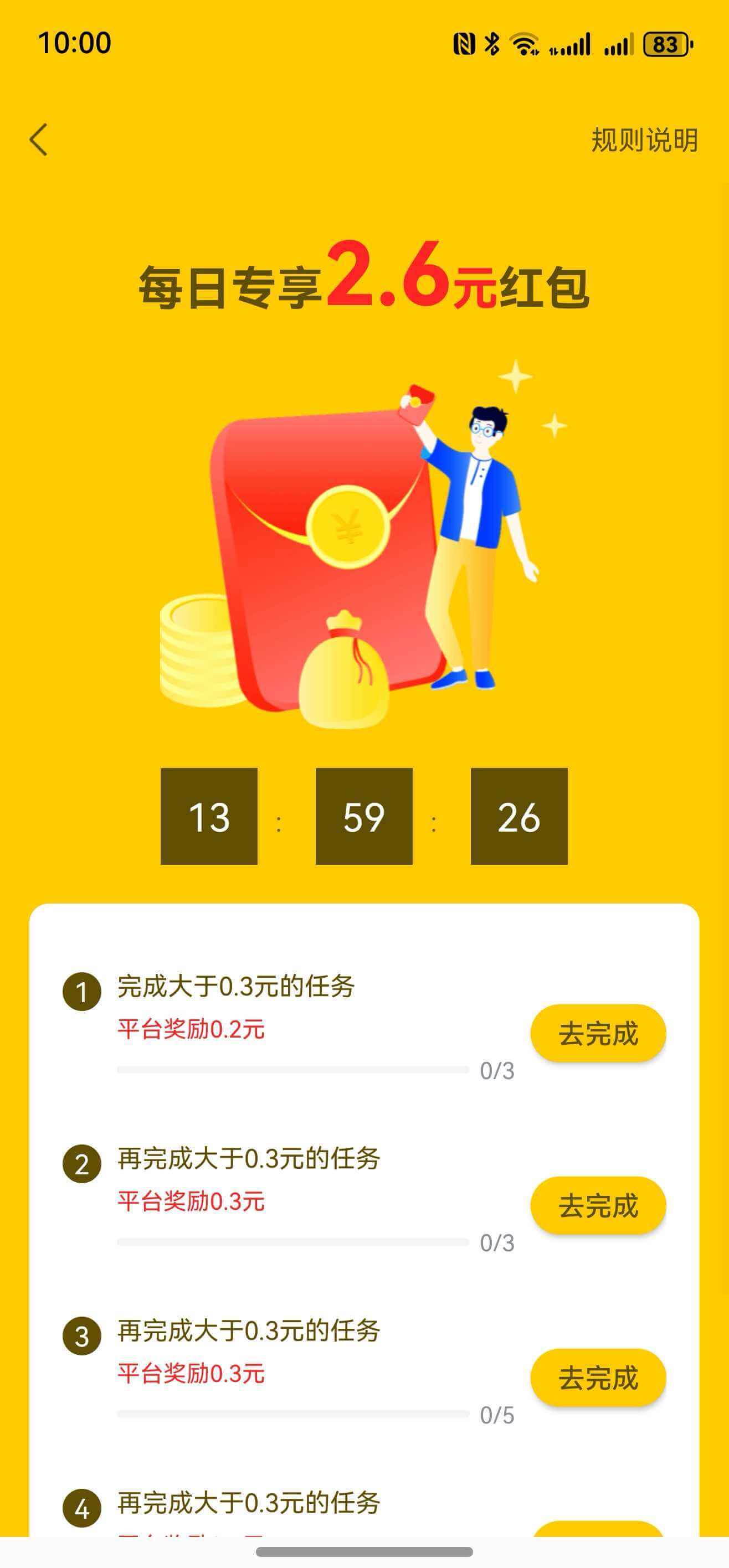Tap 去完成 for task 1 (奖励0.2元)
This screenshot has height=1568, width=729.
(x=598, y=1034)
